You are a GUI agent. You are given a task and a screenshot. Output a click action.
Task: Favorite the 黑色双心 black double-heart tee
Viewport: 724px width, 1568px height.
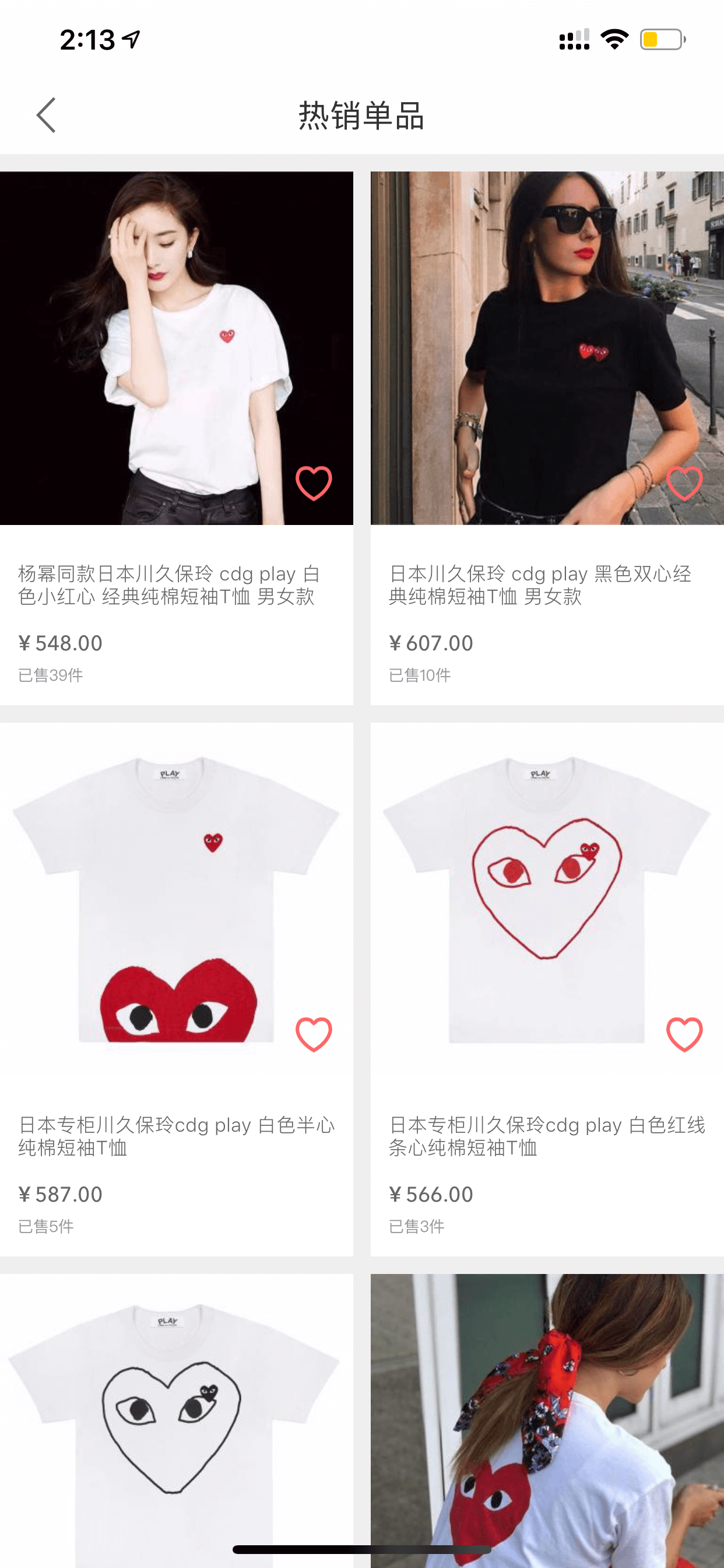684,484
